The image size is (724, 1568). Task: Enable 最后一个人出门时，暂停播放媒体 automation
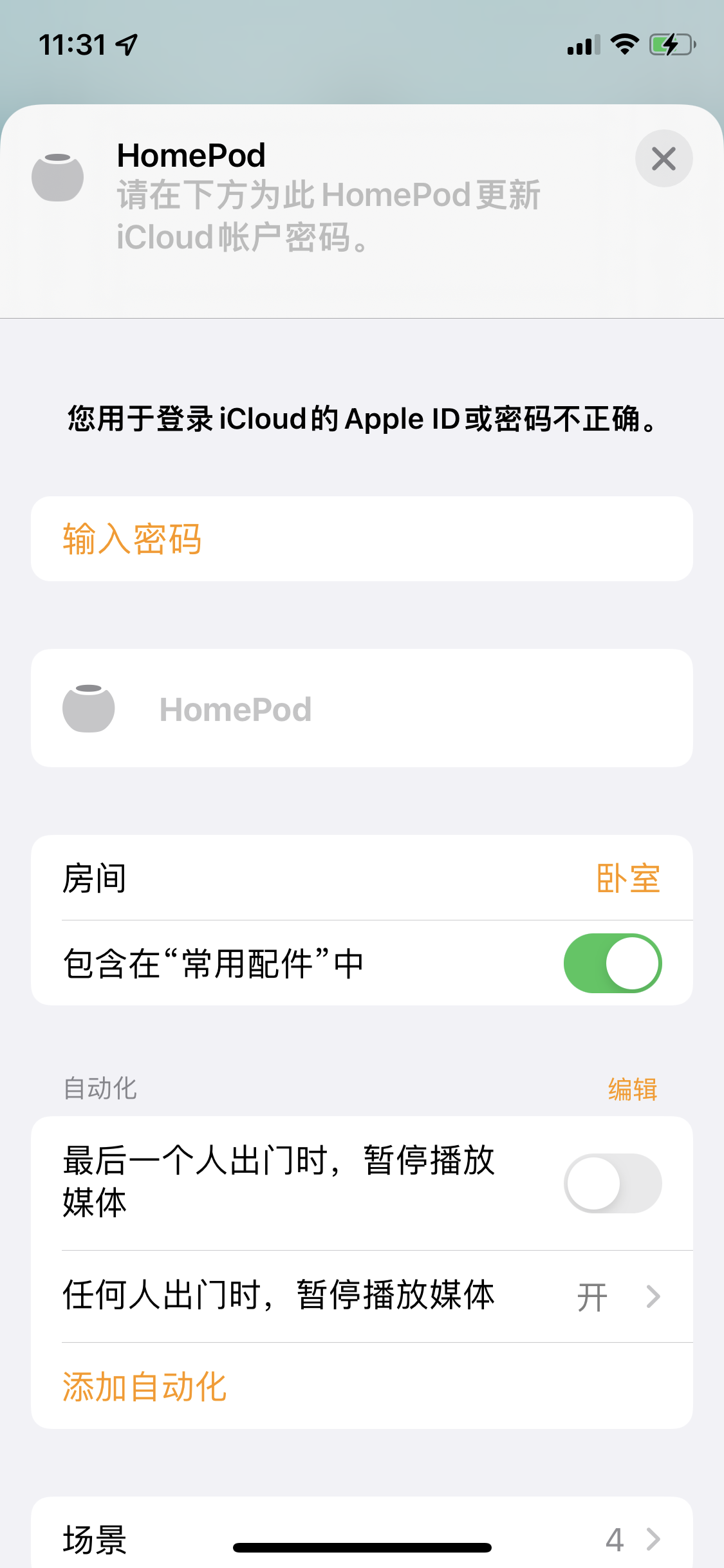(x=612, y=1183)
